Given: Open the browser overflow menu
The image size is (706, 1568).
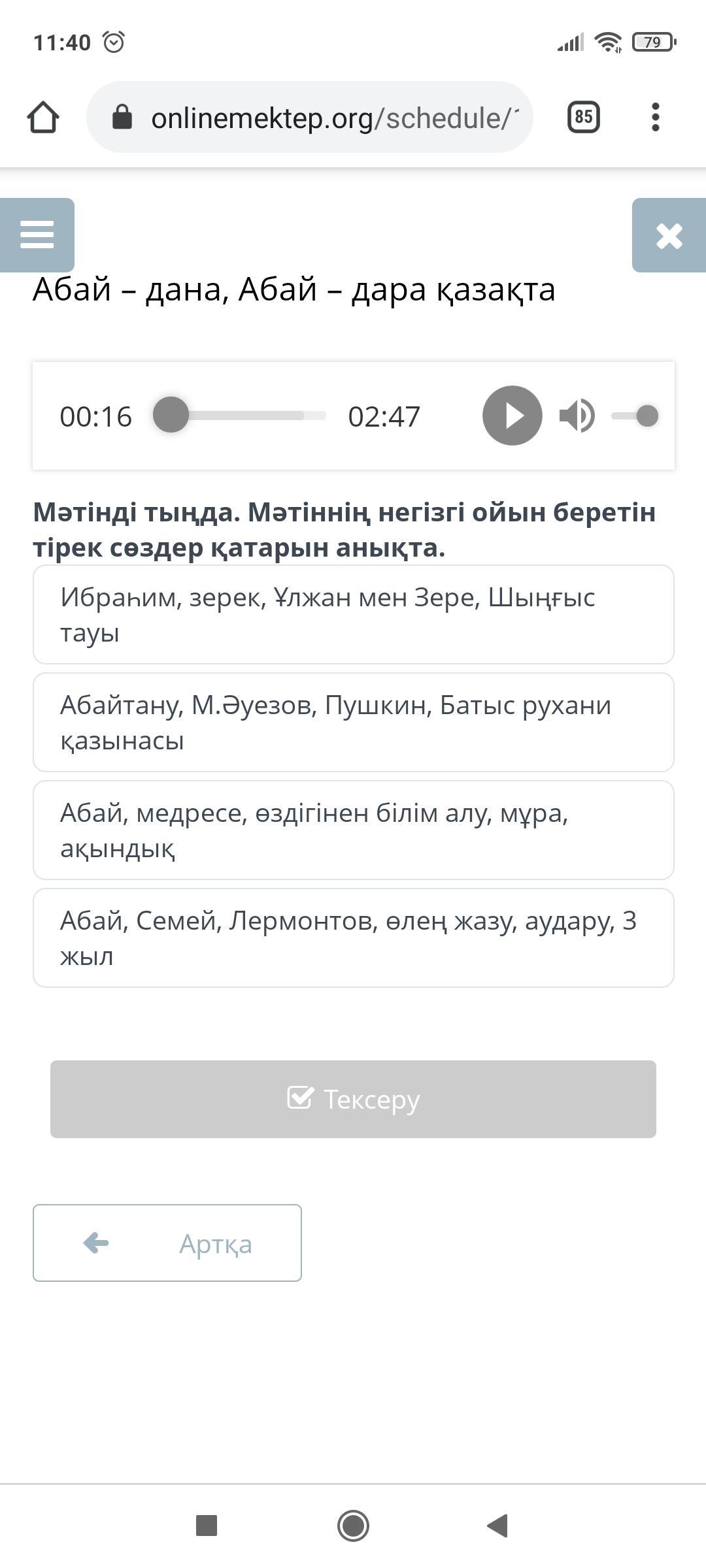Looking at the screenshot, I should pos(656,118).
